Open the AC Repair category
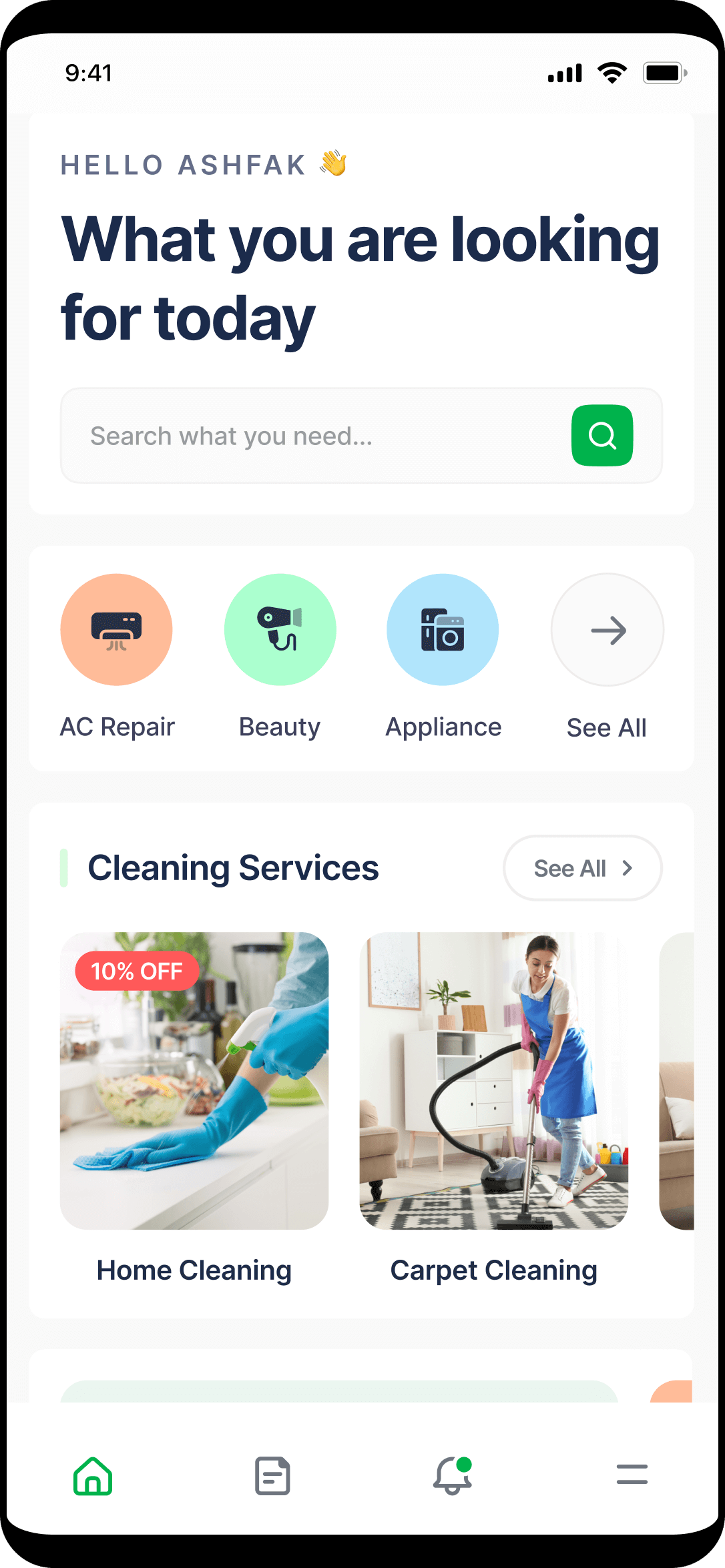The image size is (725, 1568). [x=116, y=630]
